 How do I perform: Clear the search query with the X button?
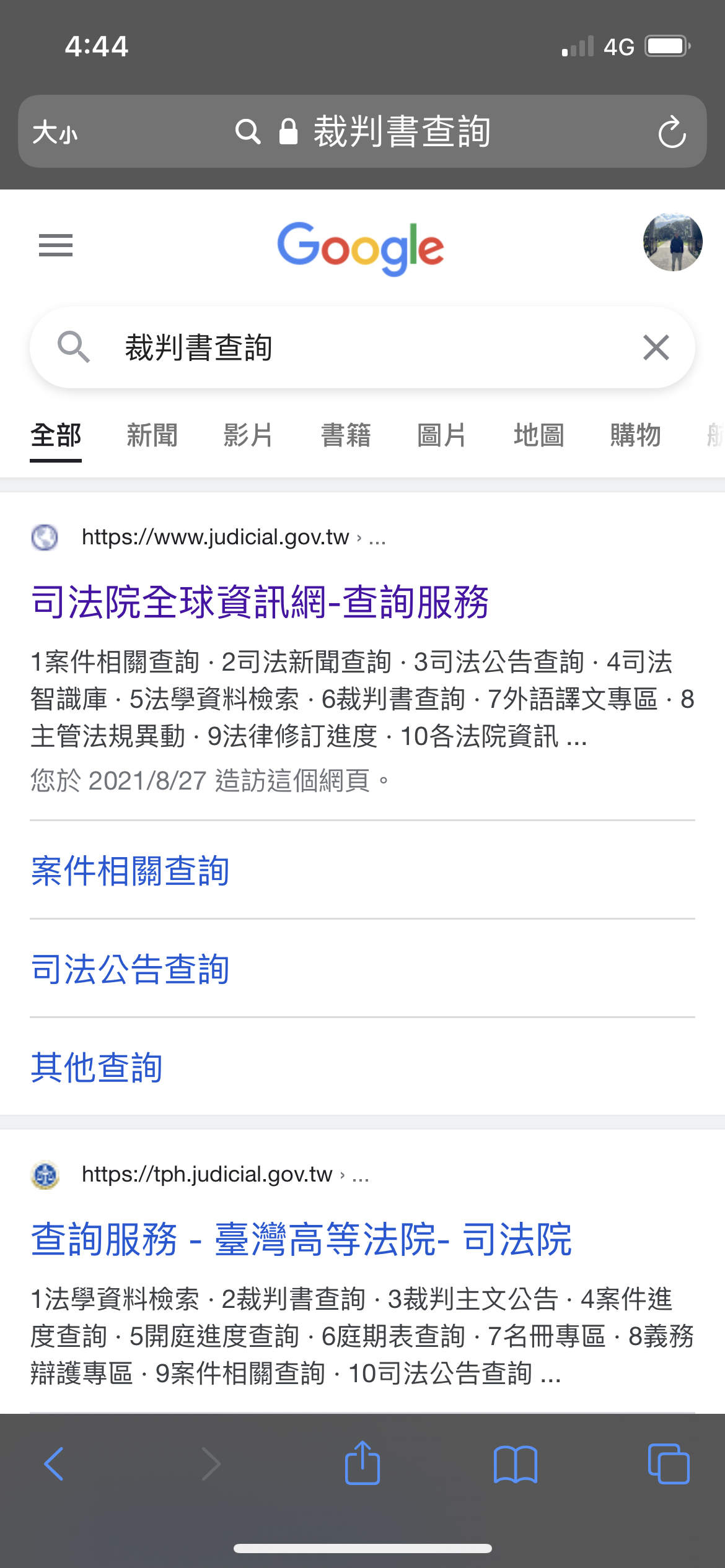(x=656, y=347)
